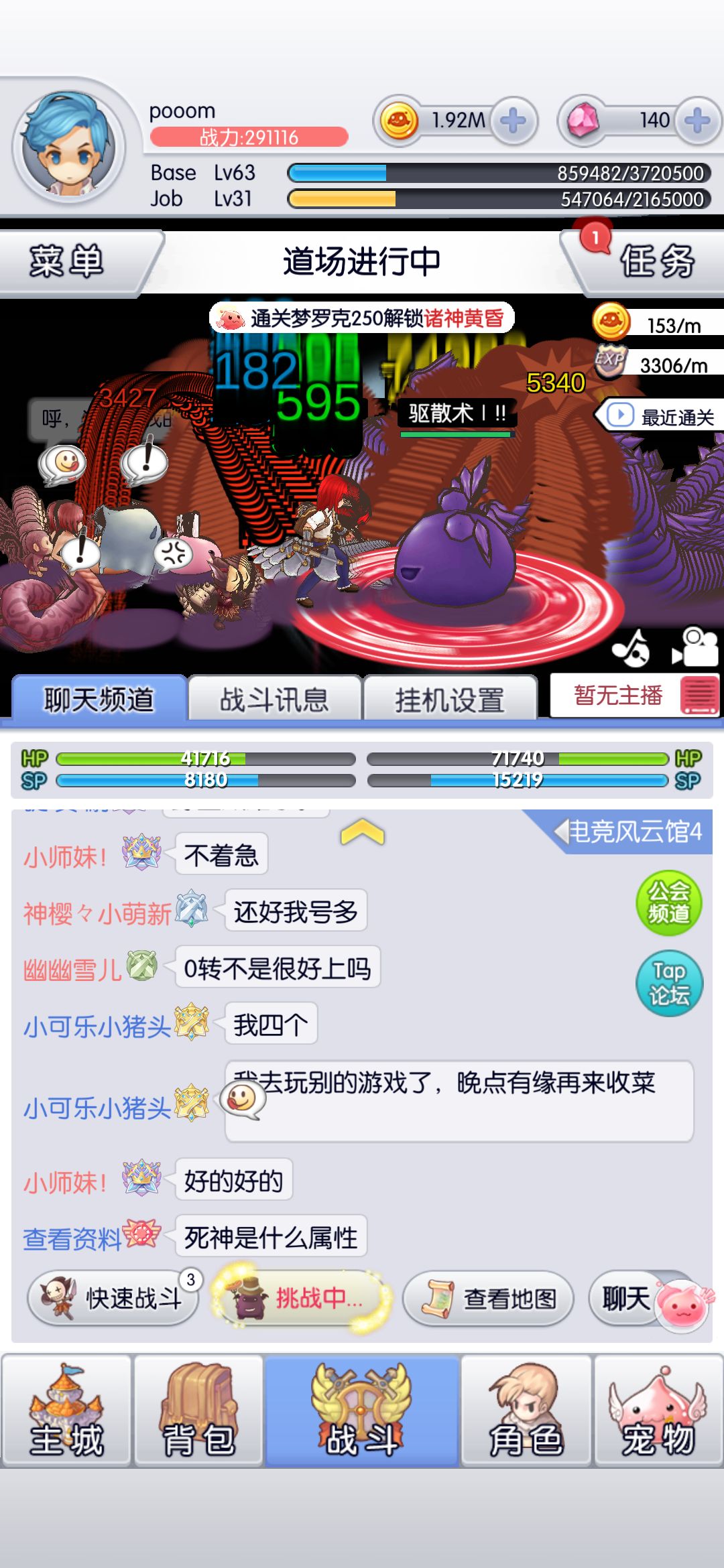Check the Job level experience bar
Image resolution: width=724 pixels, height=1568 pixels.
click(496, 199)
